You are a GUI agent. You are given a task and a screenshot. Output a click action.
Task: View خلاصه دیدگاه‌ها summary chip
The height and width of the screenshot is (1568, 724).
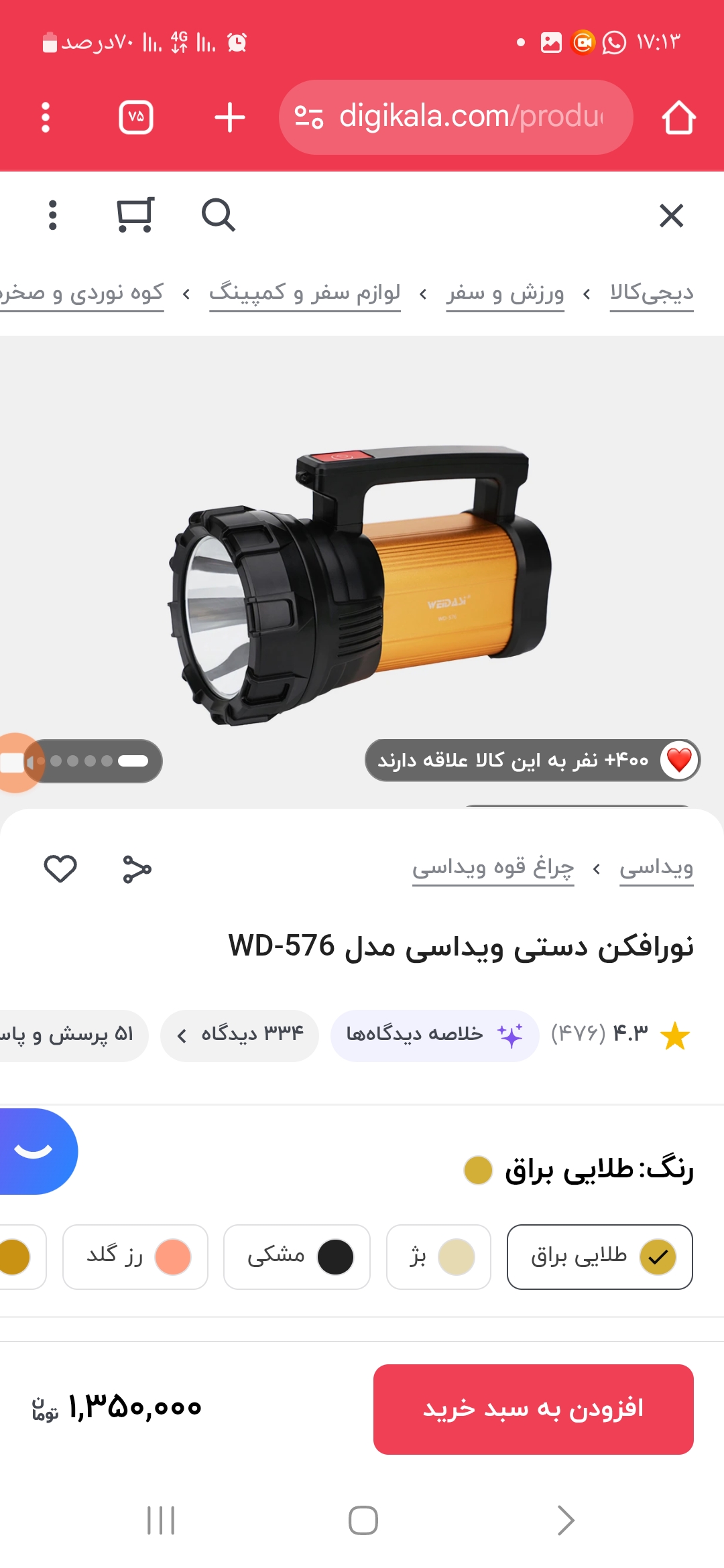434,1035
